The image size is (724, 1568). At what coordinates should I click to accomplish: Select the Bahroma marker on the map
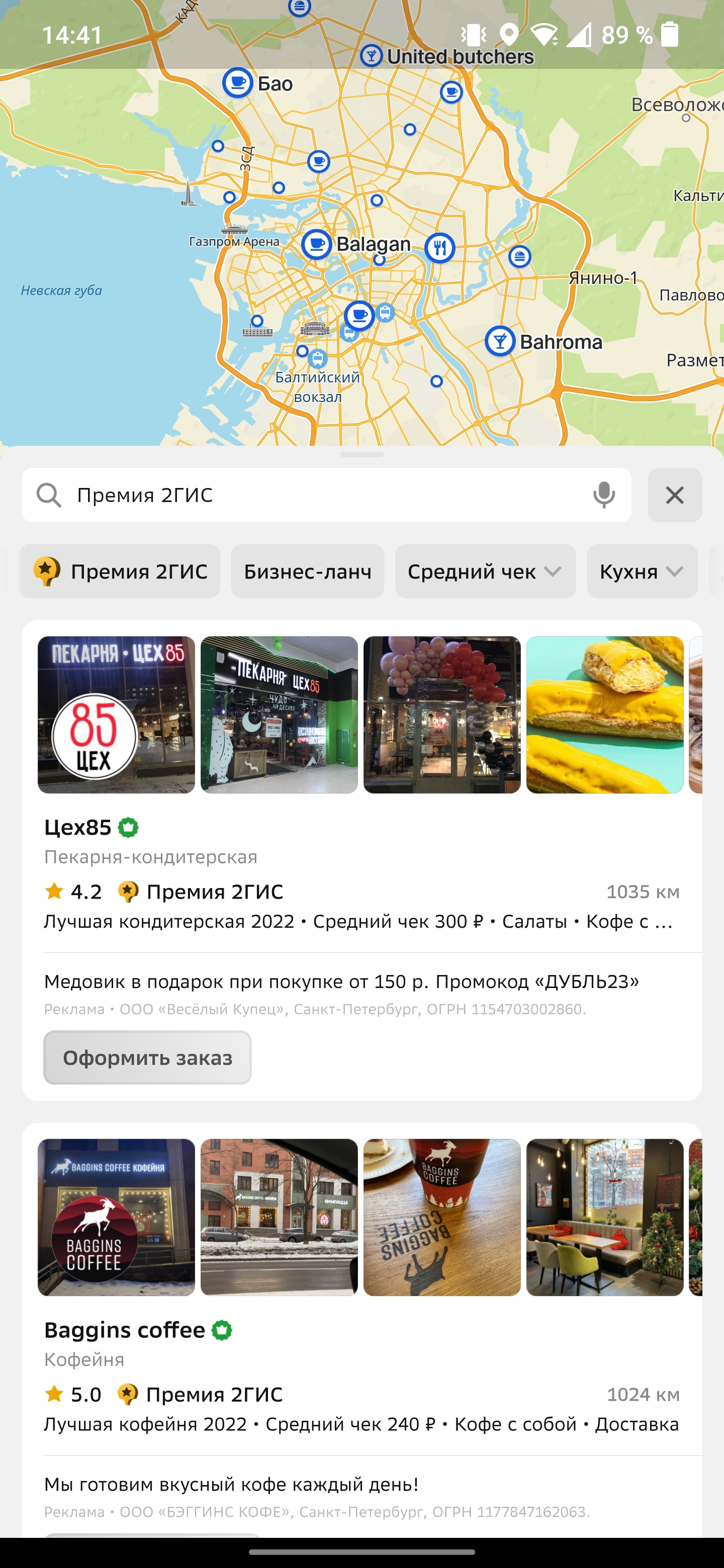click(x=501, y=341)
